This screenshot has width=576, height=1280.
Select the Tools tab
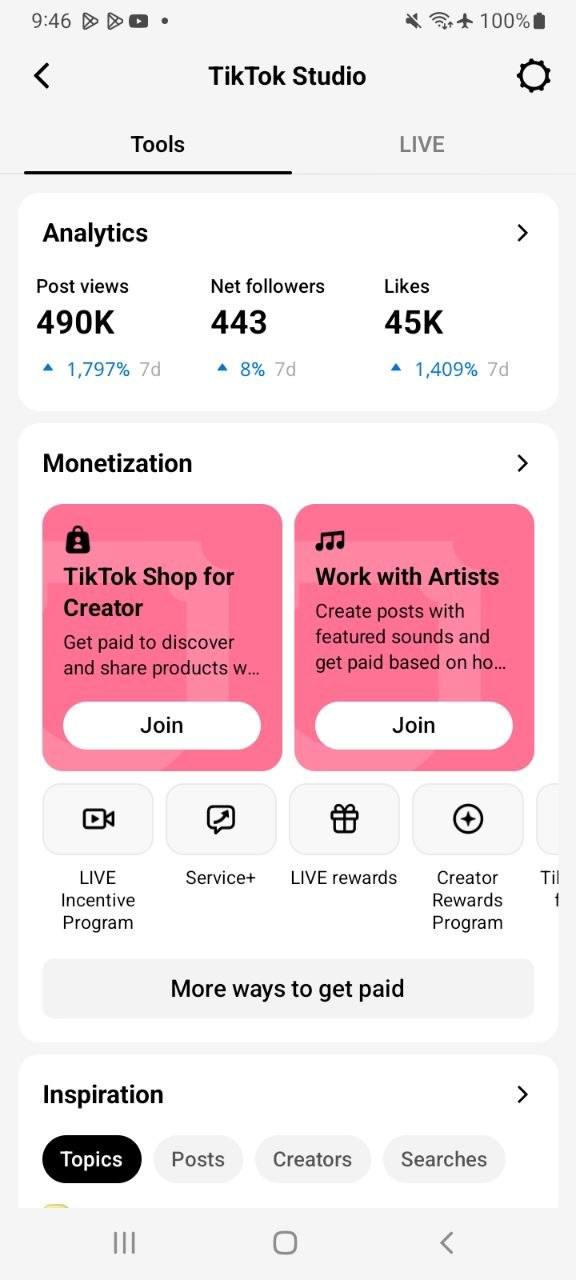coord(158,144)
